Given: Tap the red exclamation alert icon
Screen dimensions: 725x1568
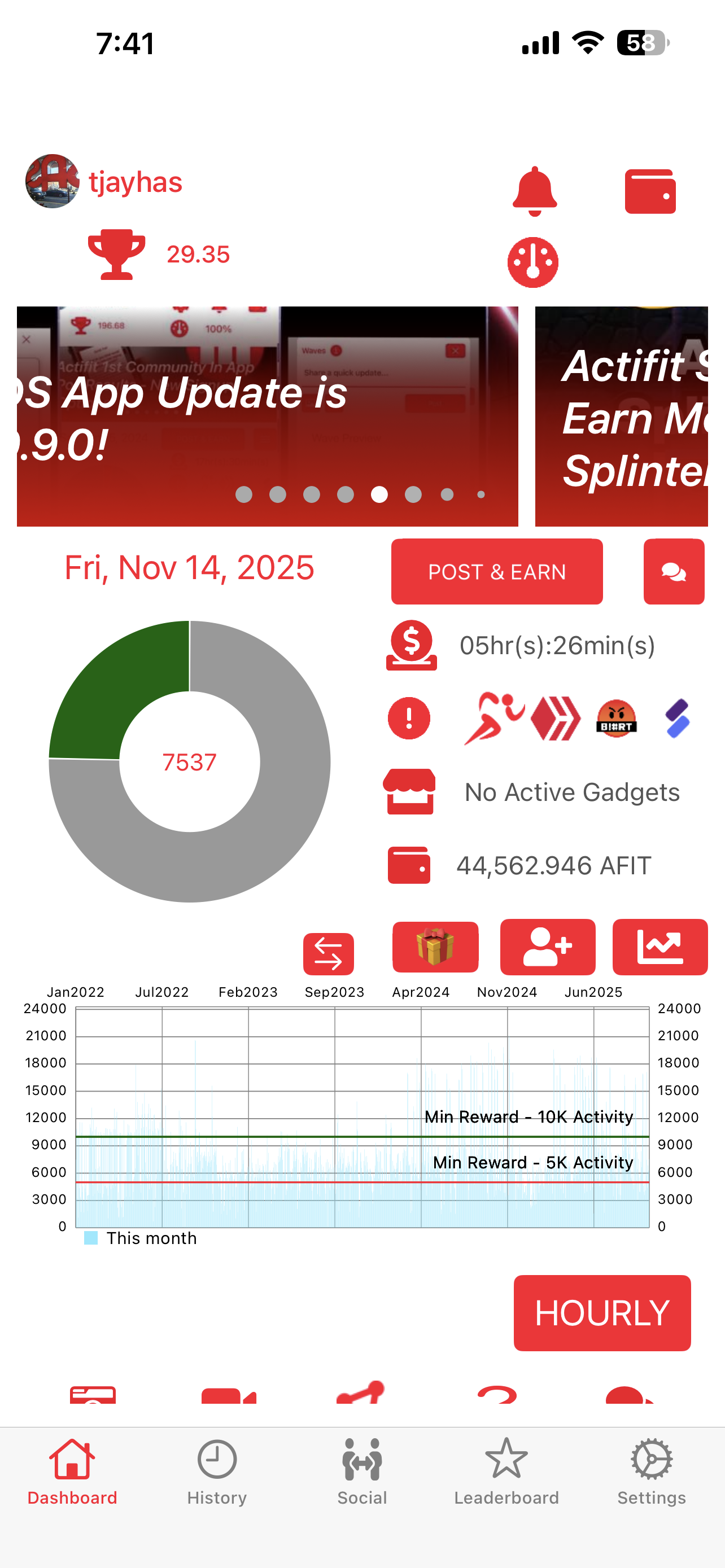Looking at the screenshot, I should [409, 719].
